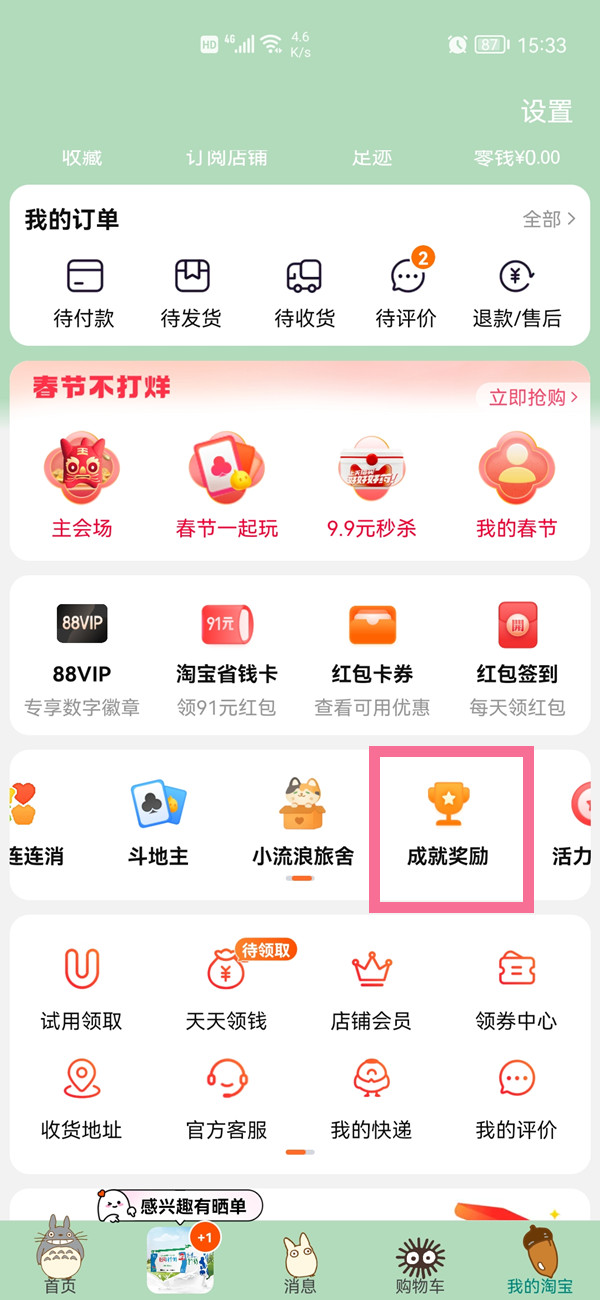
Task: View all orders via 全部
Action: pos(549,219)
